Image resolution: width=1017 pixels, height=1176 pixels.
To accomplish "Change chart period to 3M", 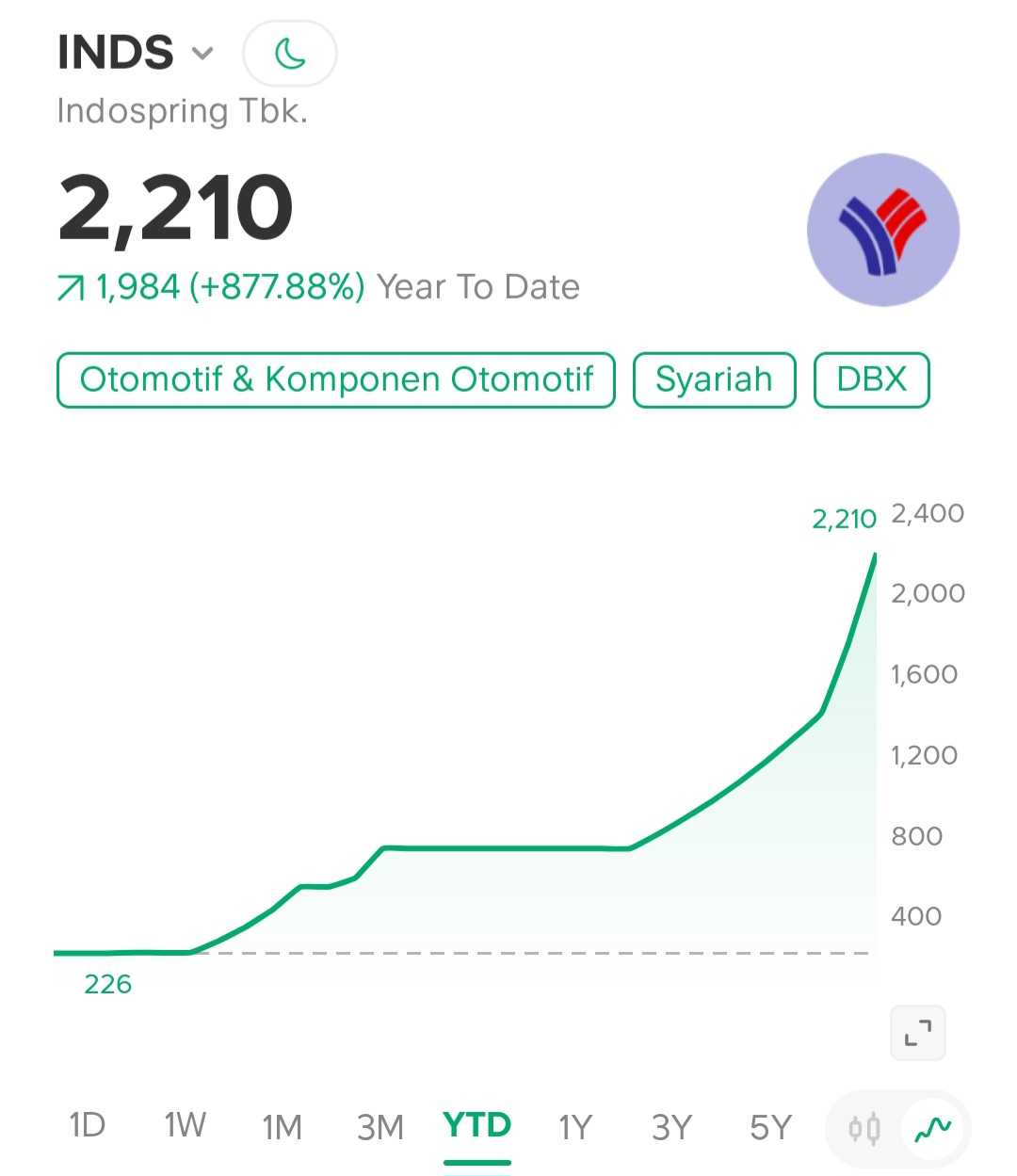I will (x=379, y=1126).
